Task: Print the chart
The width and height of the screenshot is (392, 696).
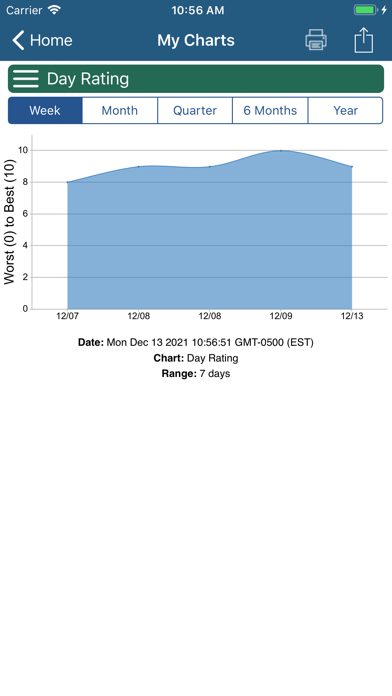Action: click(x=316, y=40)
